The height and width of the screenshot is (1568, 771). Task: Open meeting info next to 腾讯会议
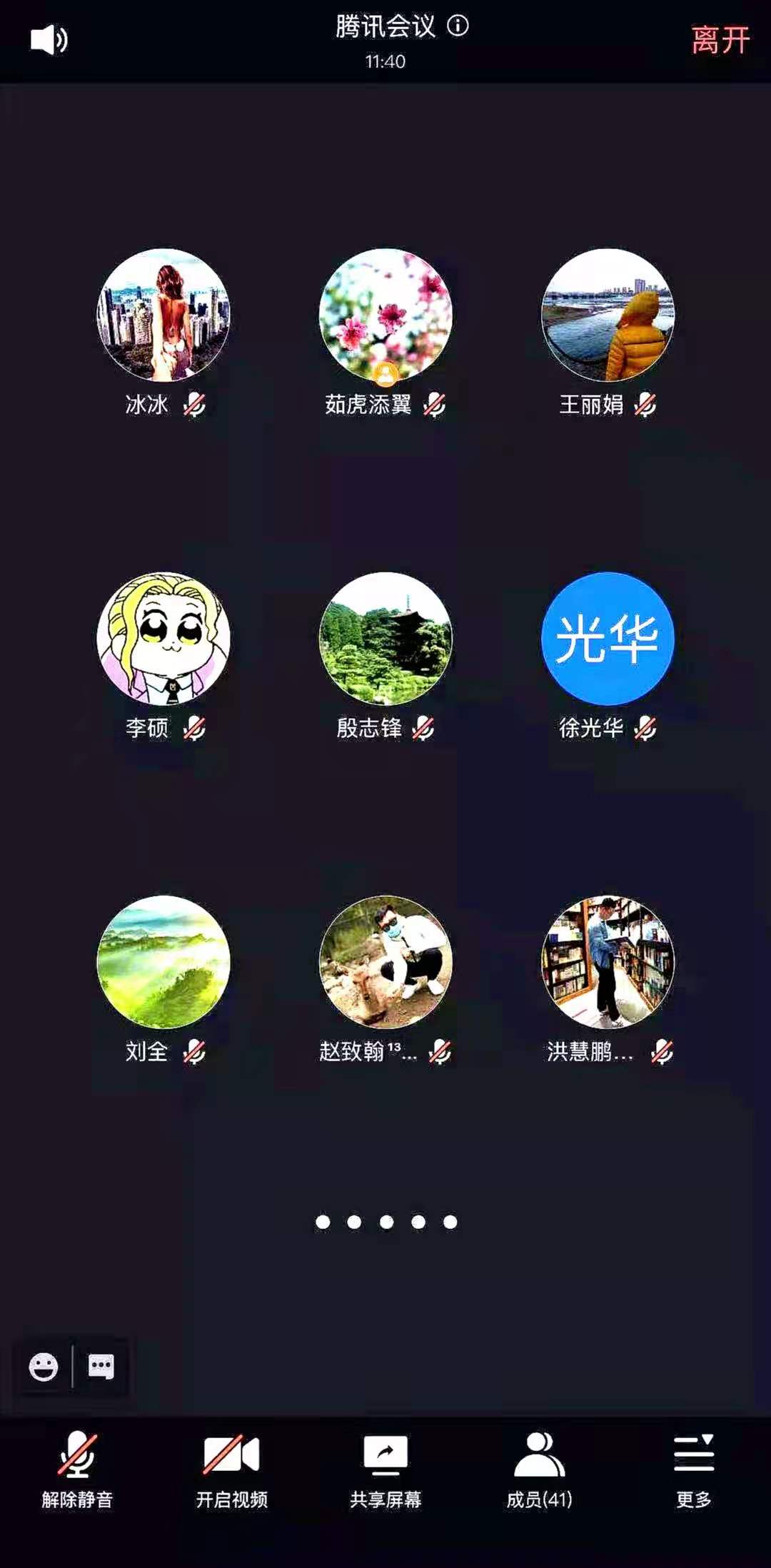(458, 26)
